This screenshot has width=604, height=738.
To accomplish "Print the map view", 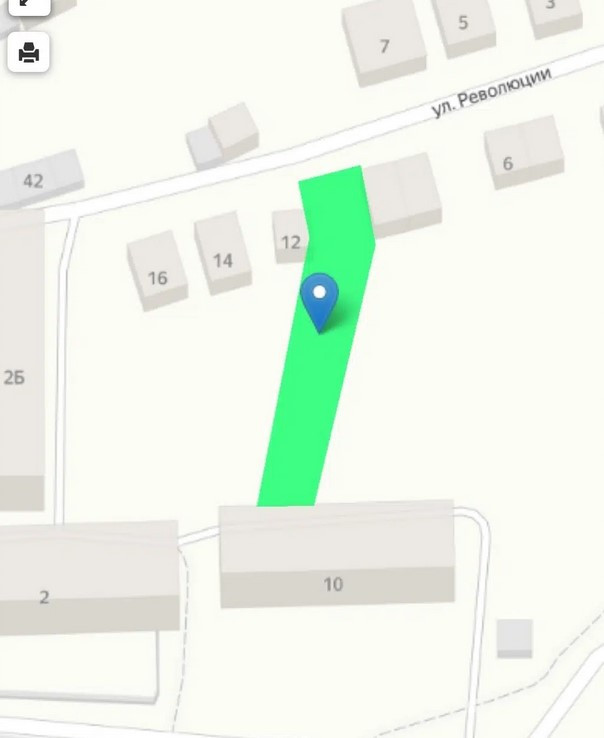I will (29, 52).
